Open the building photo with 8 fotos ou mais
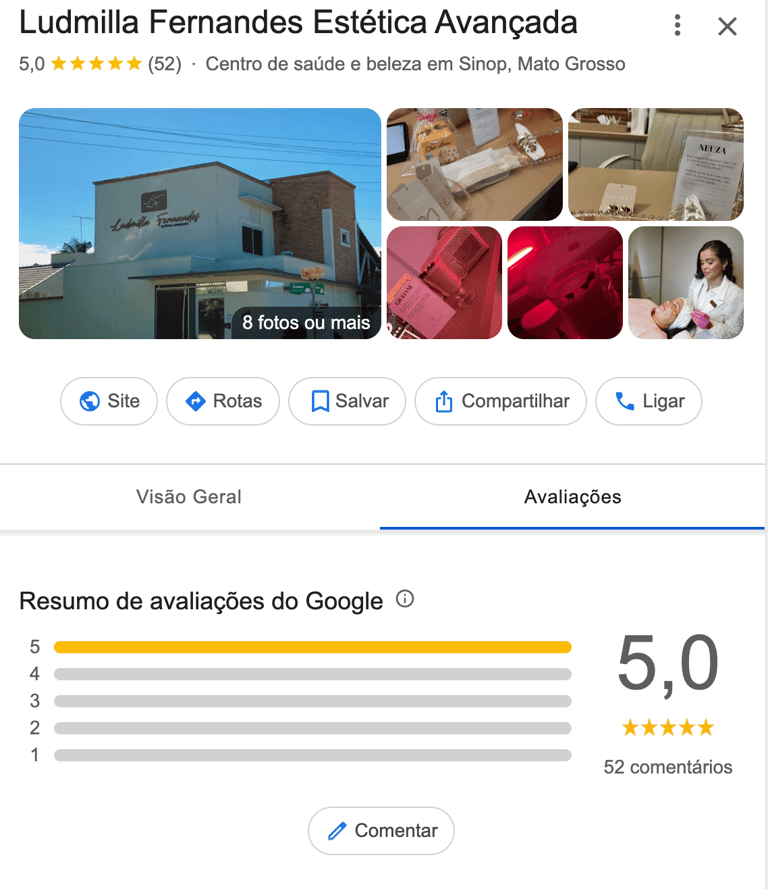This screenshot has width=768, height=889. pos(200,223)
